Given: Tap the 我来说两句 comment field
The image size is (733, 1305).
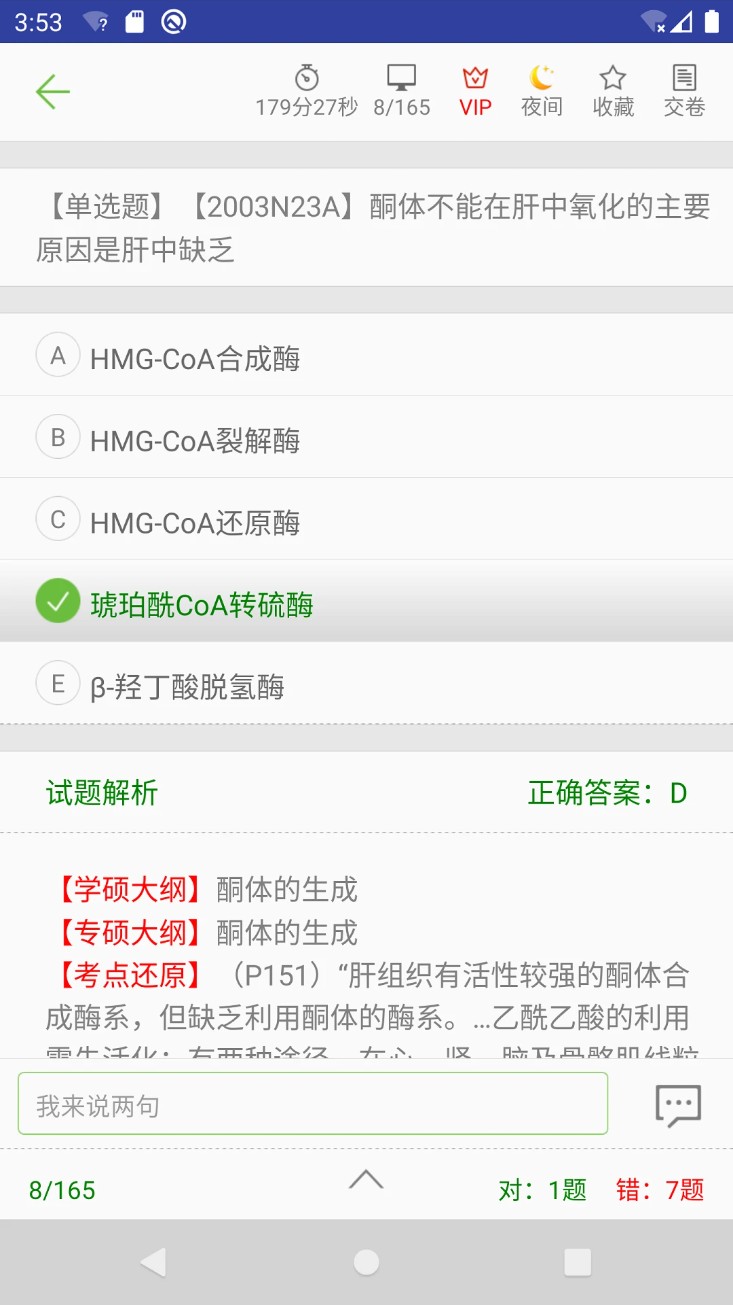Looking at the screenshot, I should tap(313, 1104).
